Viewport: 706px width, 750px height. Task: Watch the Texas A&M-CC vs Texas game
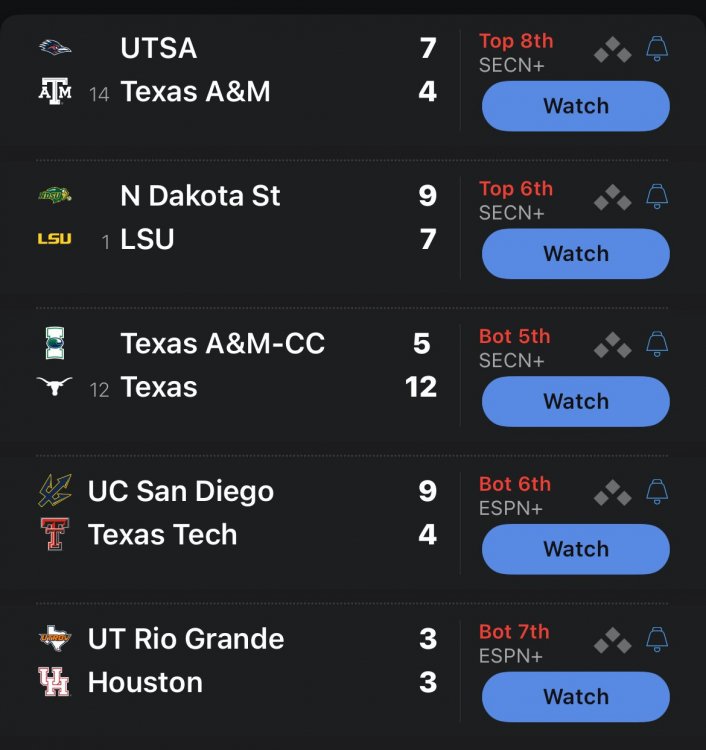575,402
